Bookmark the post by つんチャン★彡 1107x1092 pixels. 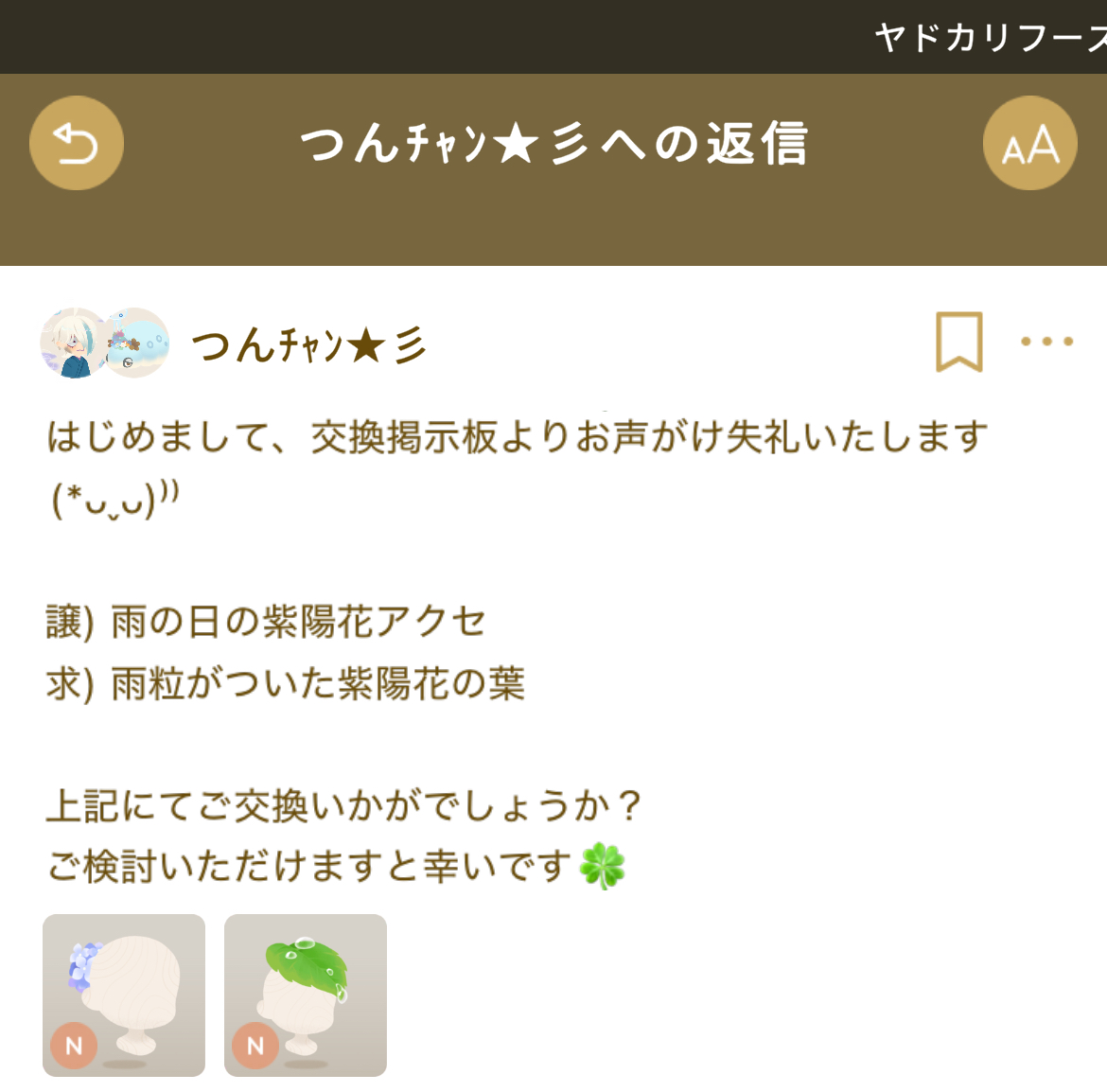(958, 342)
